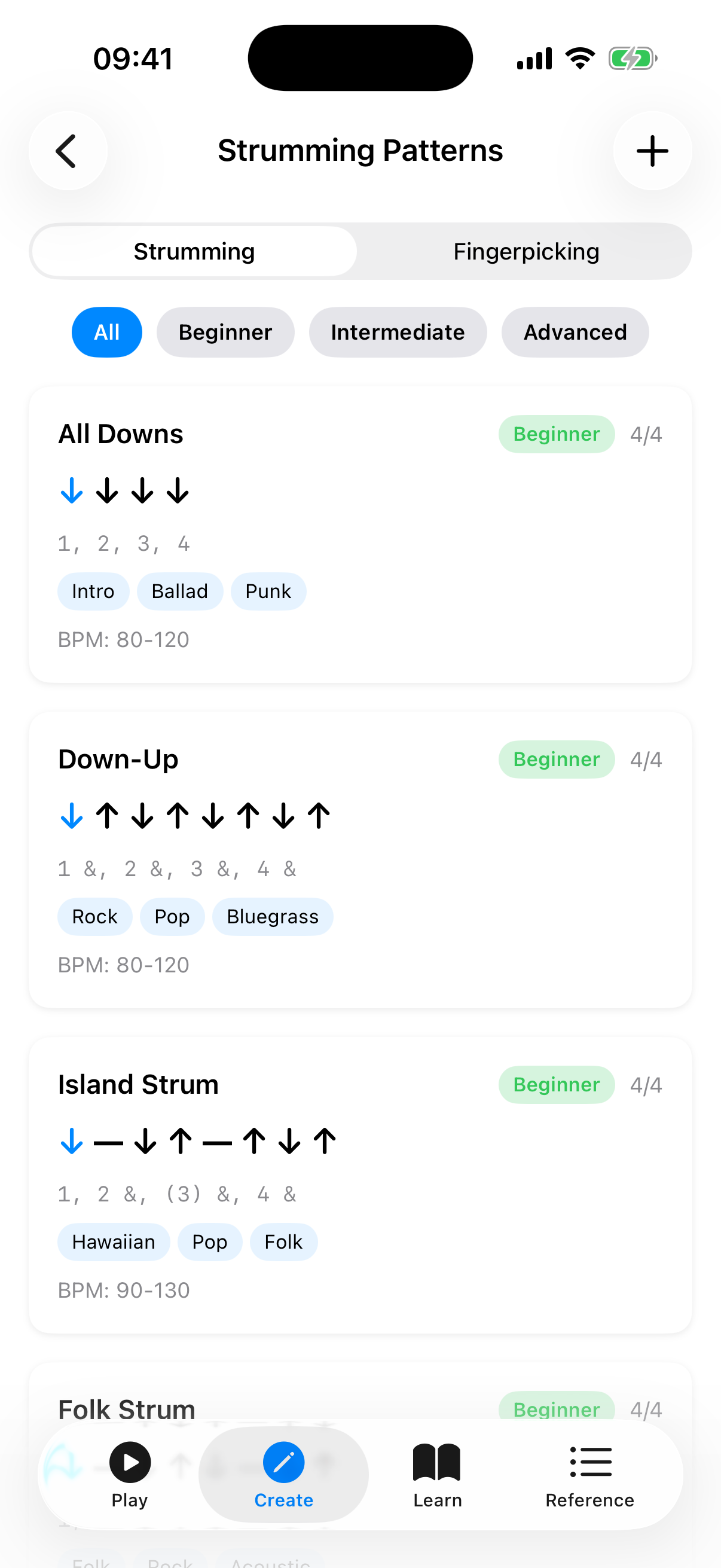Select the All filter
The width and height of the screenshot is (721, 1568).
pos(106,332)
